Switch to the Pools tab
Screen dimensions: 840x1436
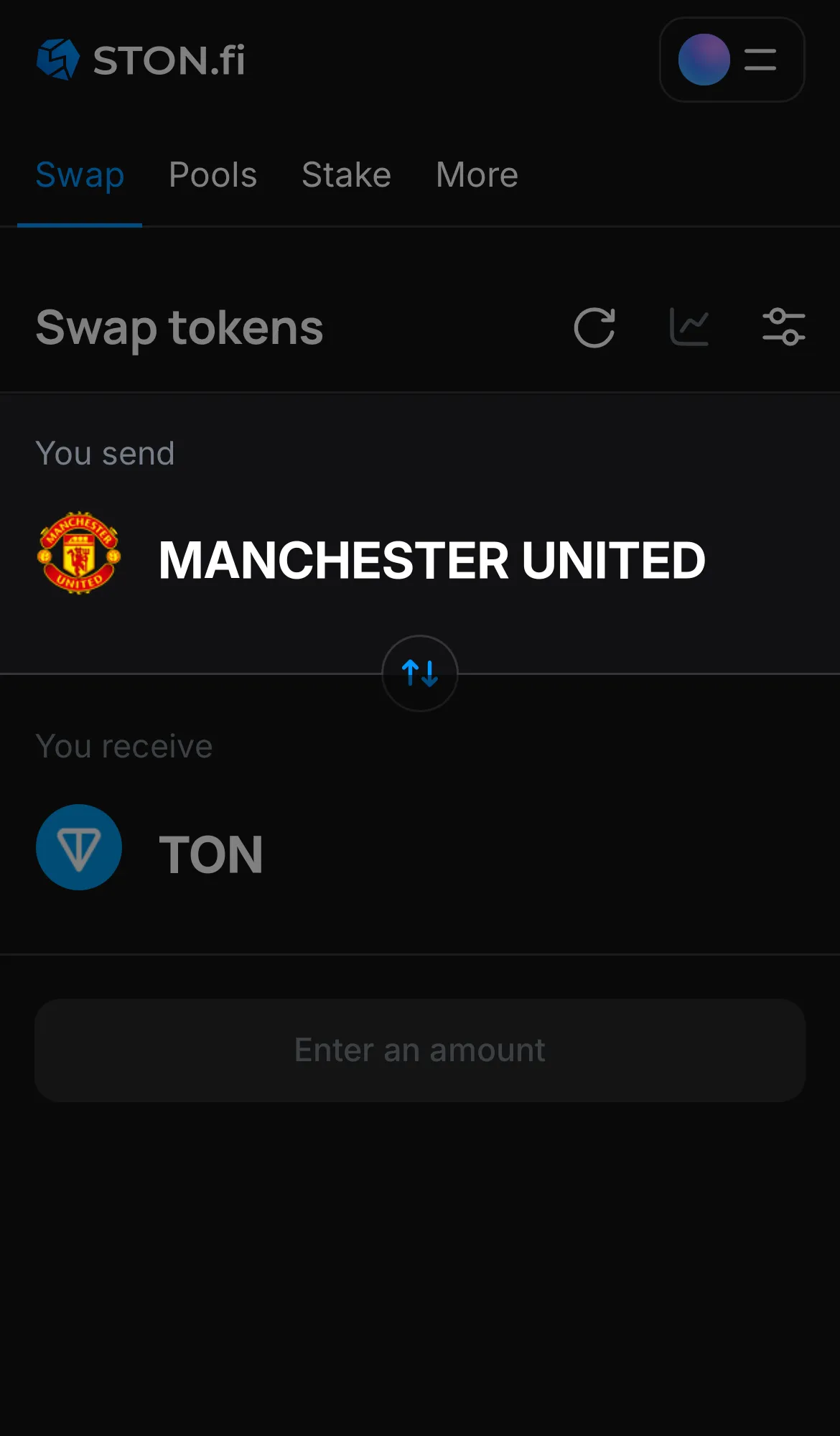[213, 174]
